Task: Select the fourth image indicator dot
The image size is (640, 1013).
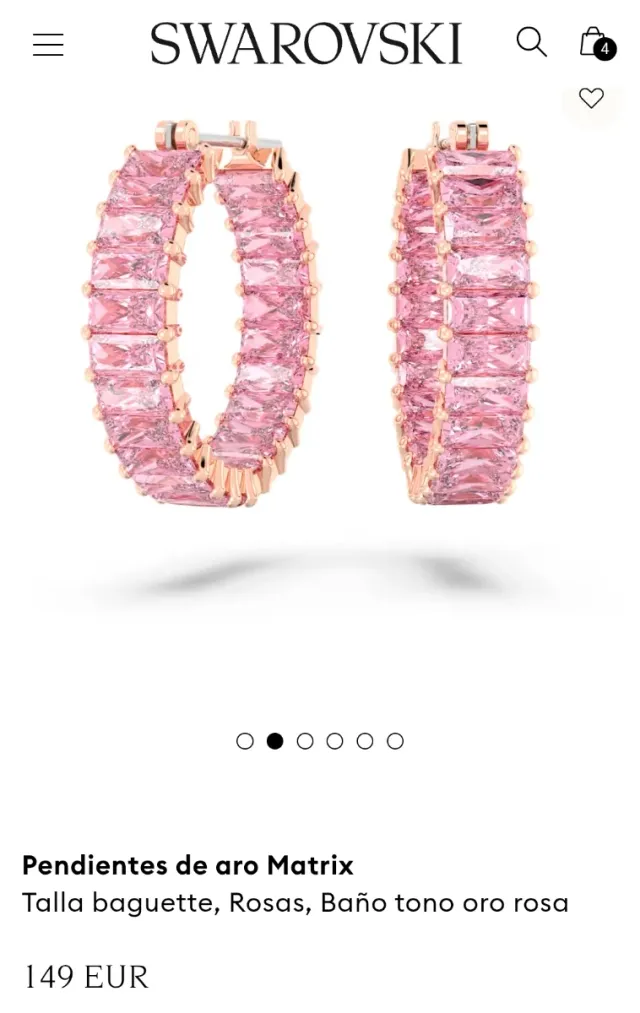Action: pos(335,741)
